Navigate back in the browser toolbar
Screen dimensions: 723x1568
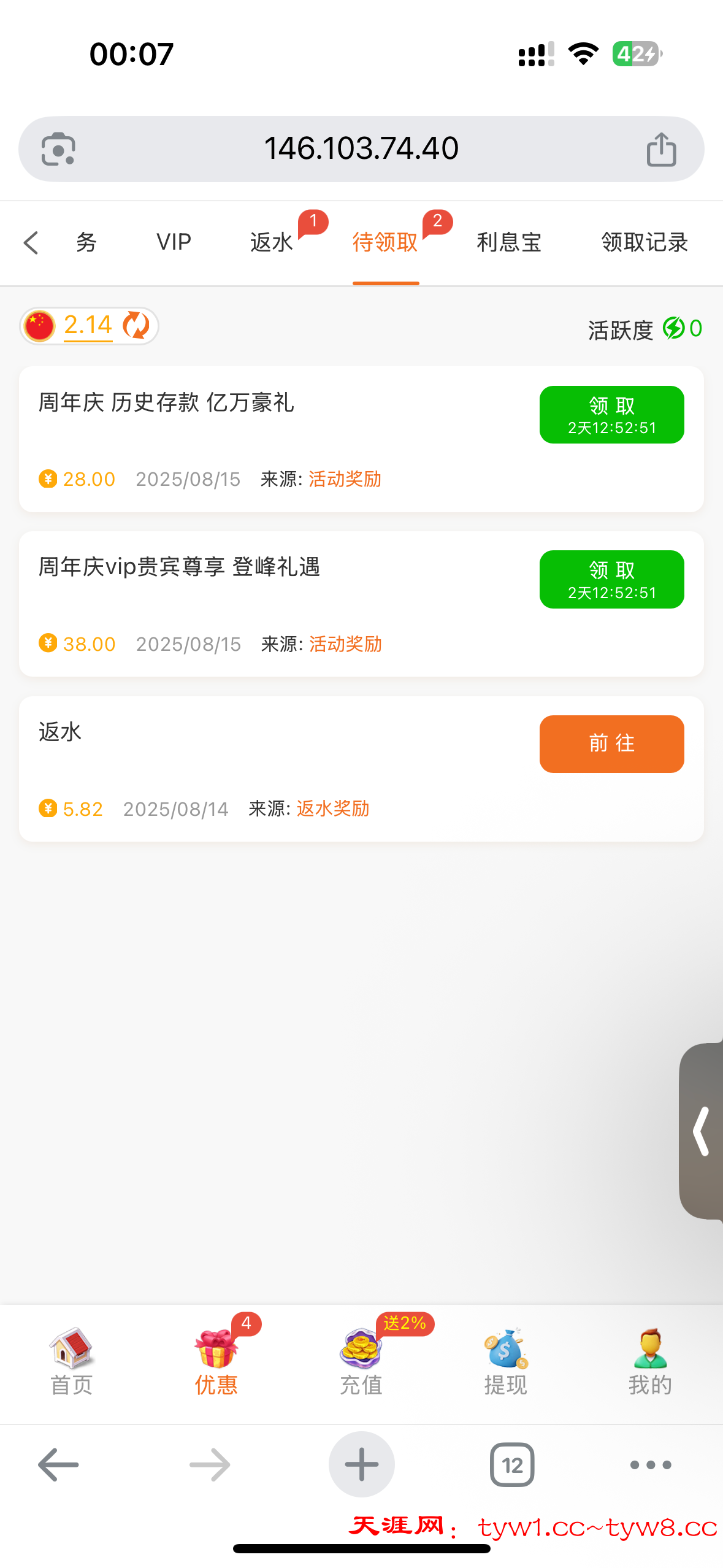[58, 1465]
